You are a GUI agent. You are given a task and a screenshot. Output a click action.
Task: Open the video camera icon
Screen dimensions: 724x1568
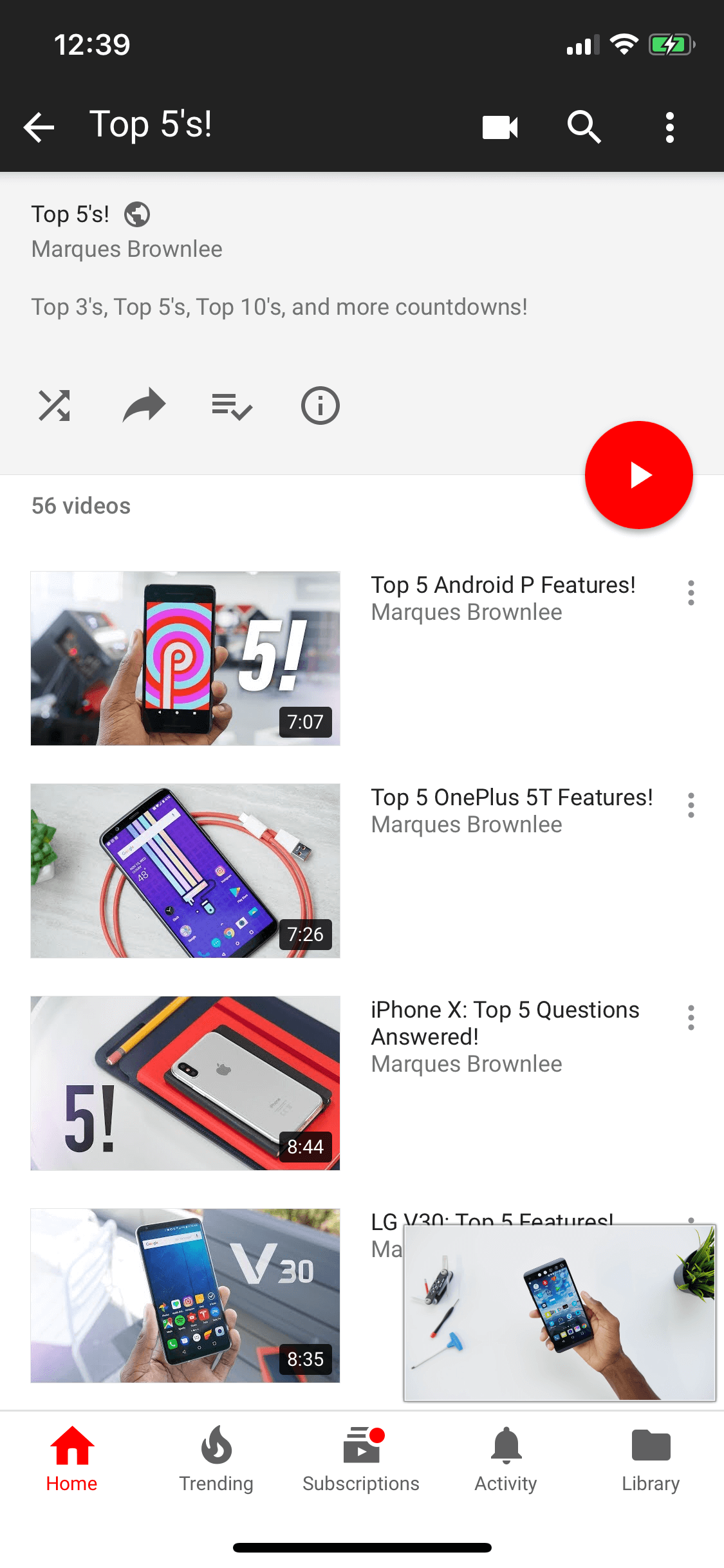click(x=500, y=127)
